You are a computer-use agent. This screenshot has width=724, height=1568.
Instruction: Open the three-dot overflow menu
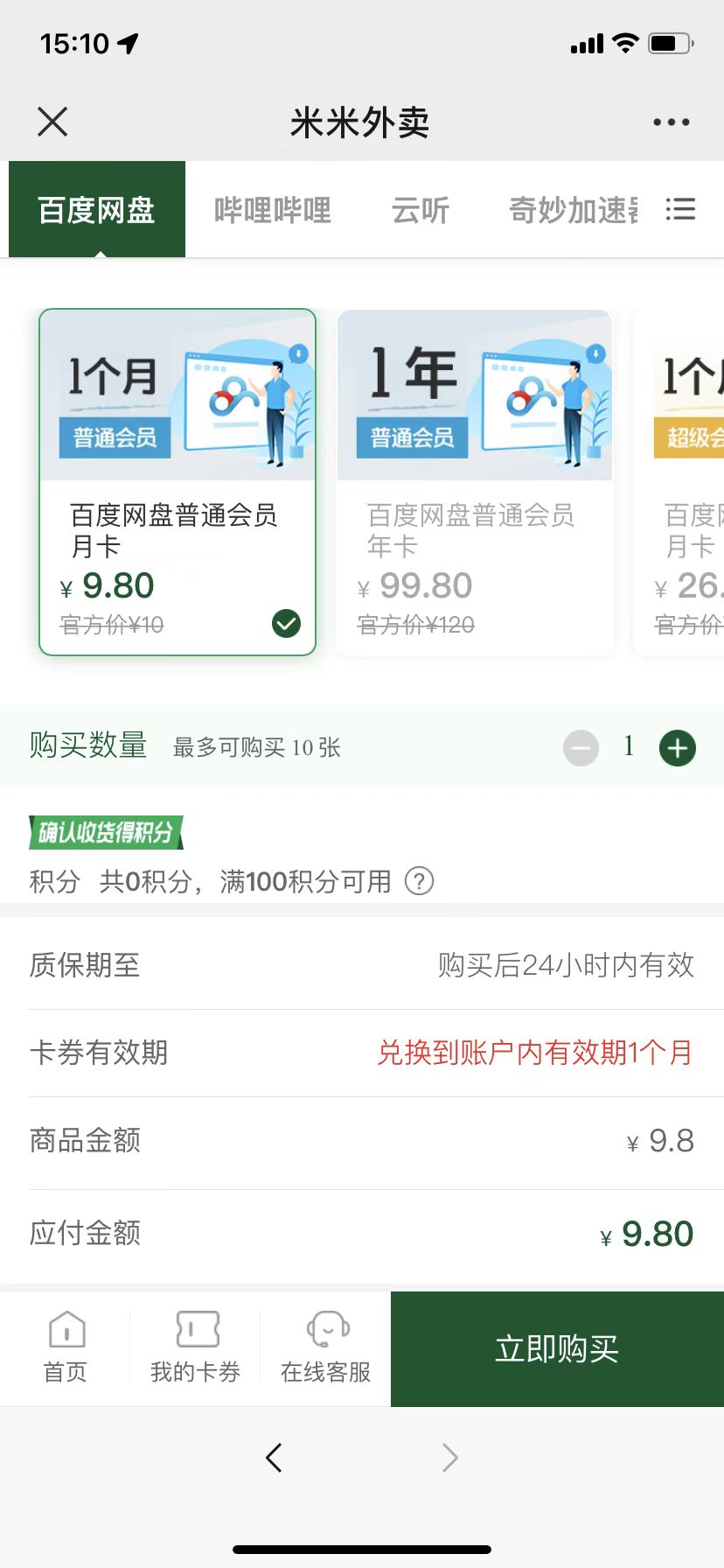coord(671,122)
